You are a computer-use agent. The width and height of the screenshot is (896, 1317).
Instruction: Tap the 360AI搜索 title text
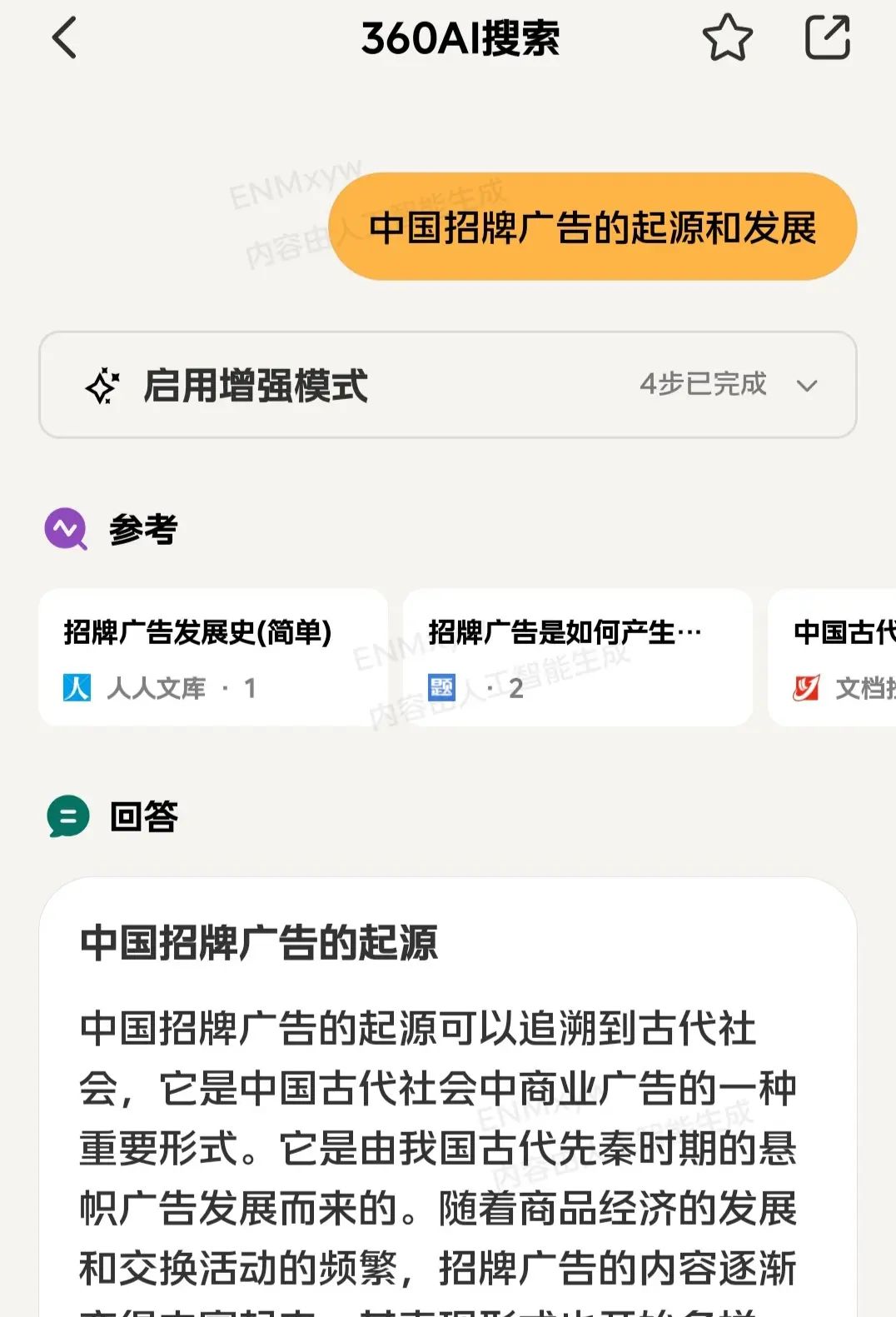[x=462, y=39]
